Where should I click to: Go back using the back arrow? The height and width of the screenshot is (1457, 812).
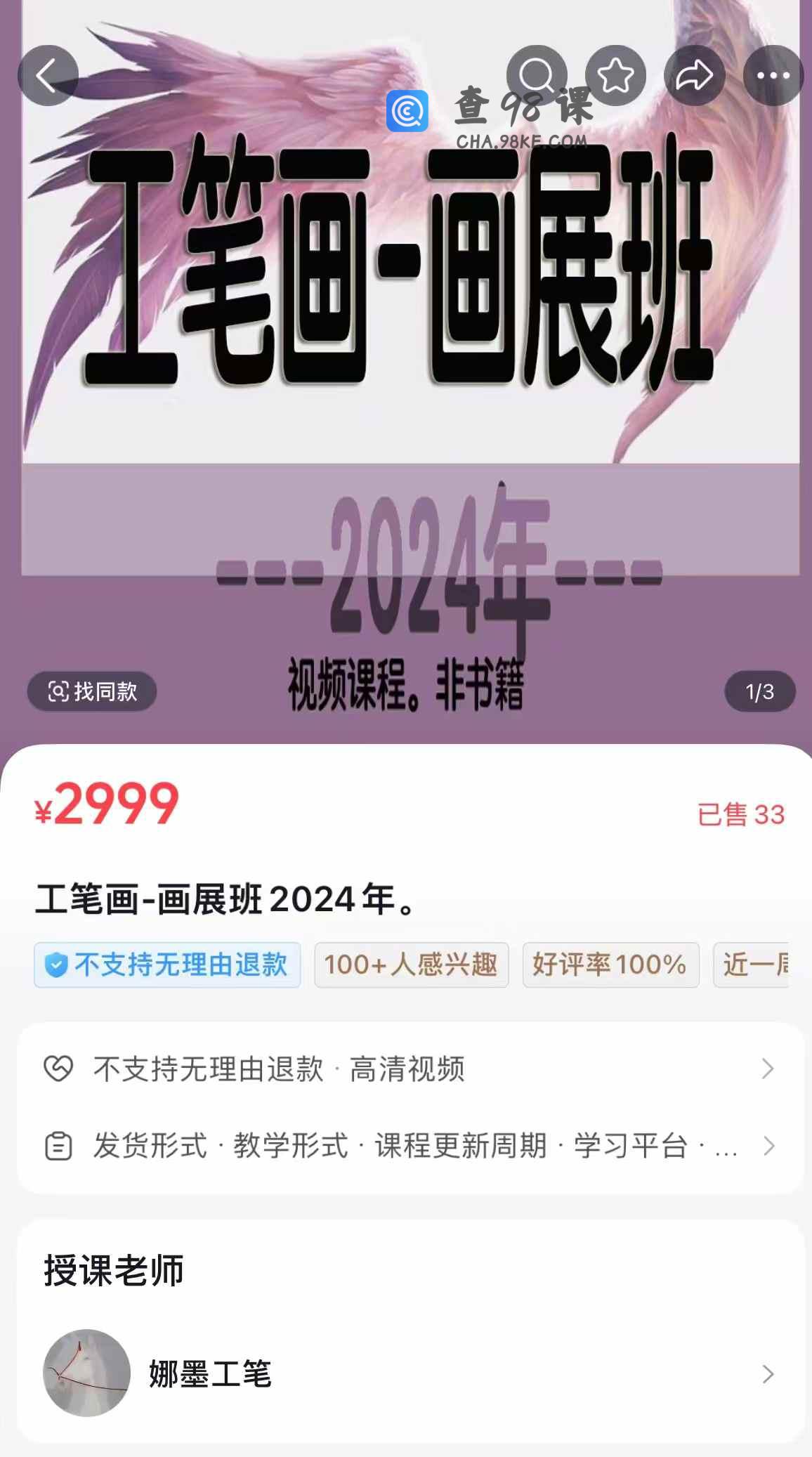click(48, 76)
